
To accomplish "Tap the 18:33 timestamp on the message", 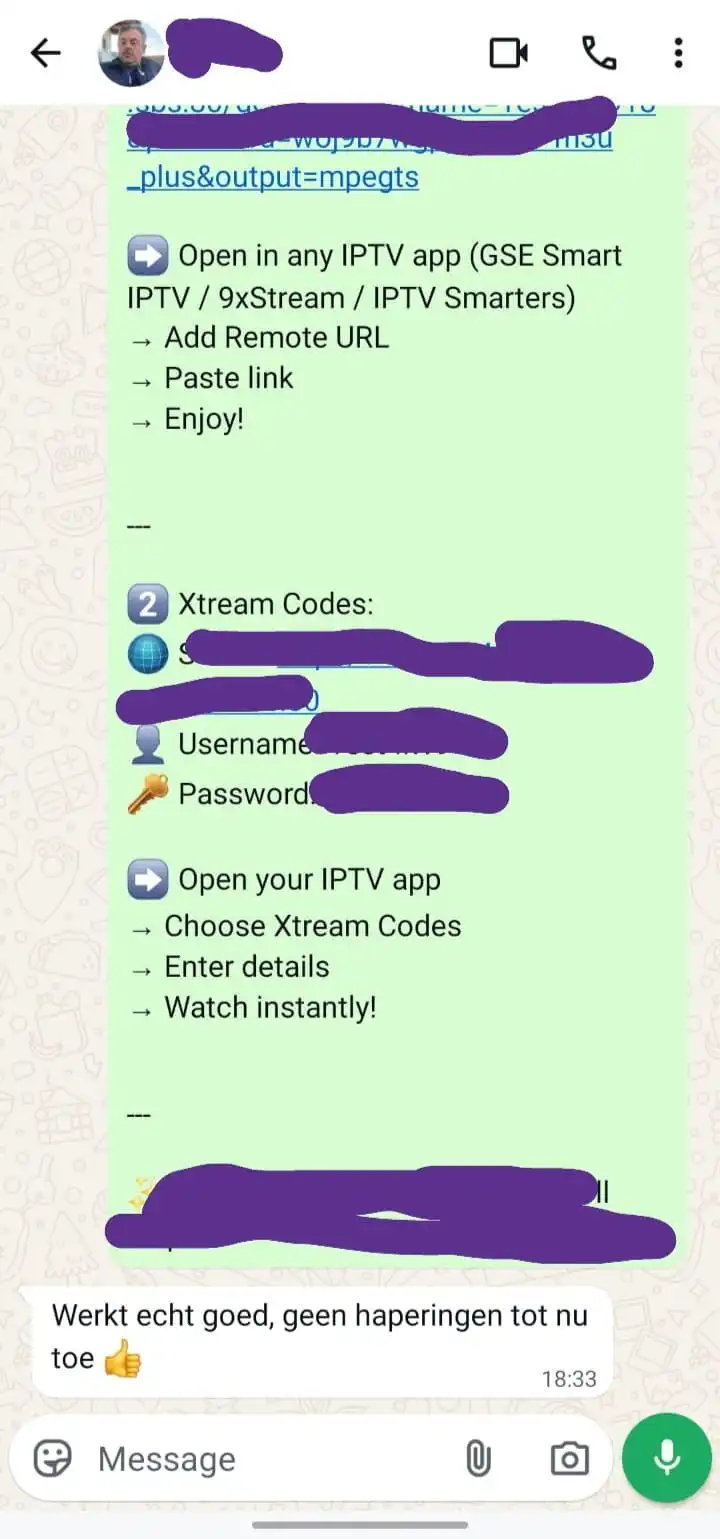I will [x=570, y=1379].
